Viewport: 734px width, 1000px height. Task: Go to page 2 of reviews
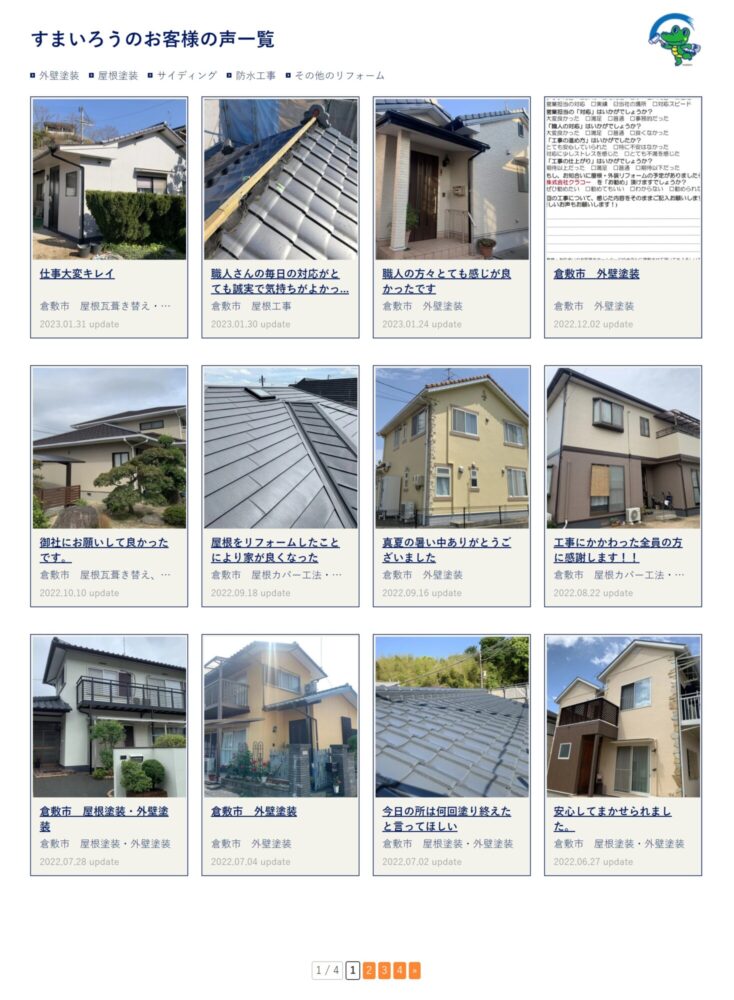[x=368, y=970]
